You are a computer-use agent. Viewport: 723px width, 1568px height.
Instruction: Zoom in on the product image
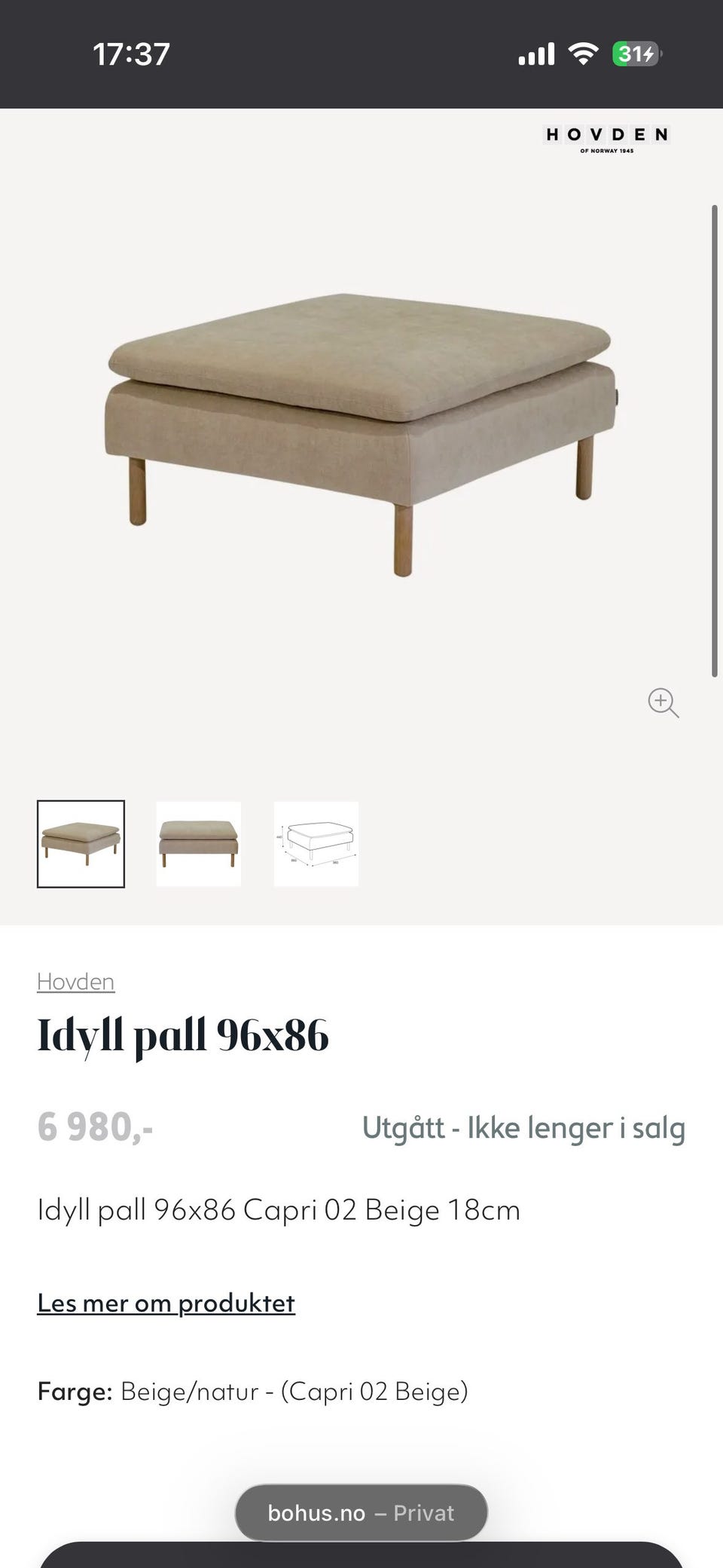(663, 702)
